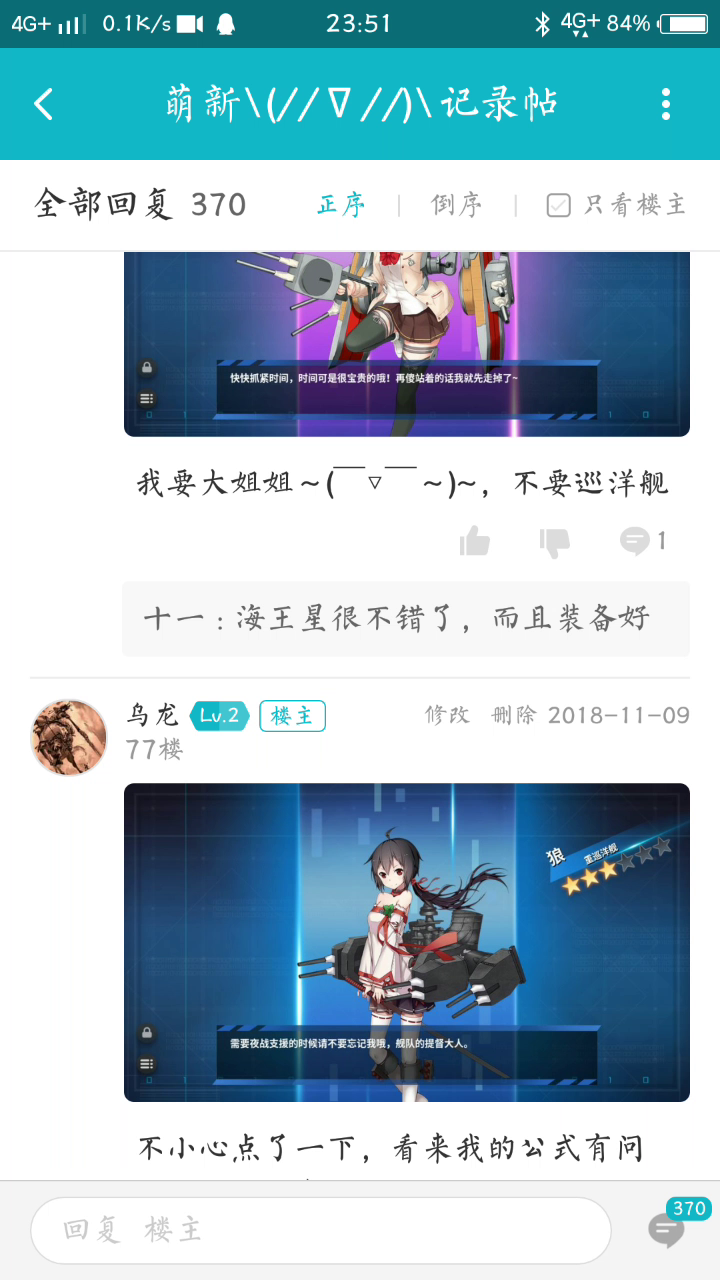Tap 修改 to edit the 77楼 post
Screen dimensions: 720x1280
[x=447, y=715]
